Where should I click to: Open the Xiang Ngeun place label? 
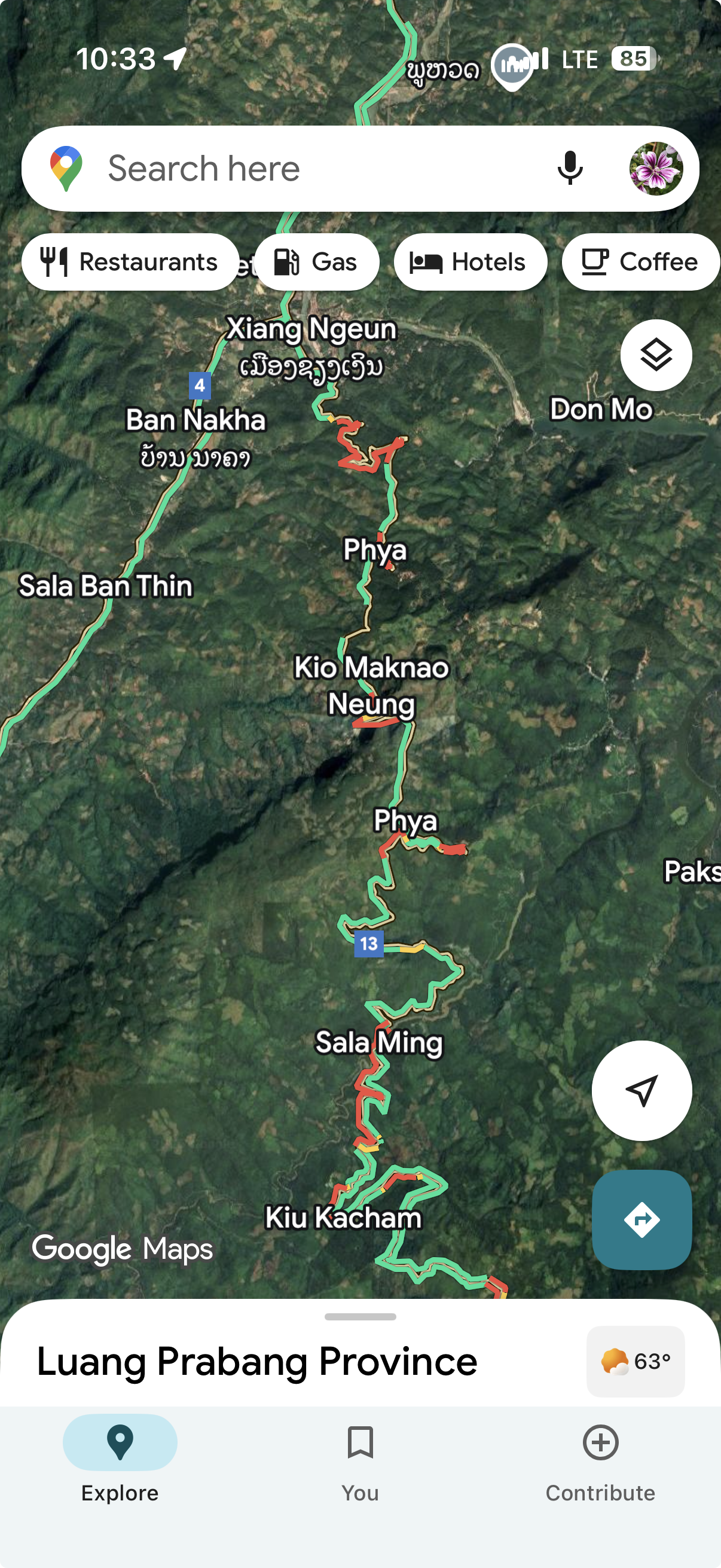tap(311, 330)
